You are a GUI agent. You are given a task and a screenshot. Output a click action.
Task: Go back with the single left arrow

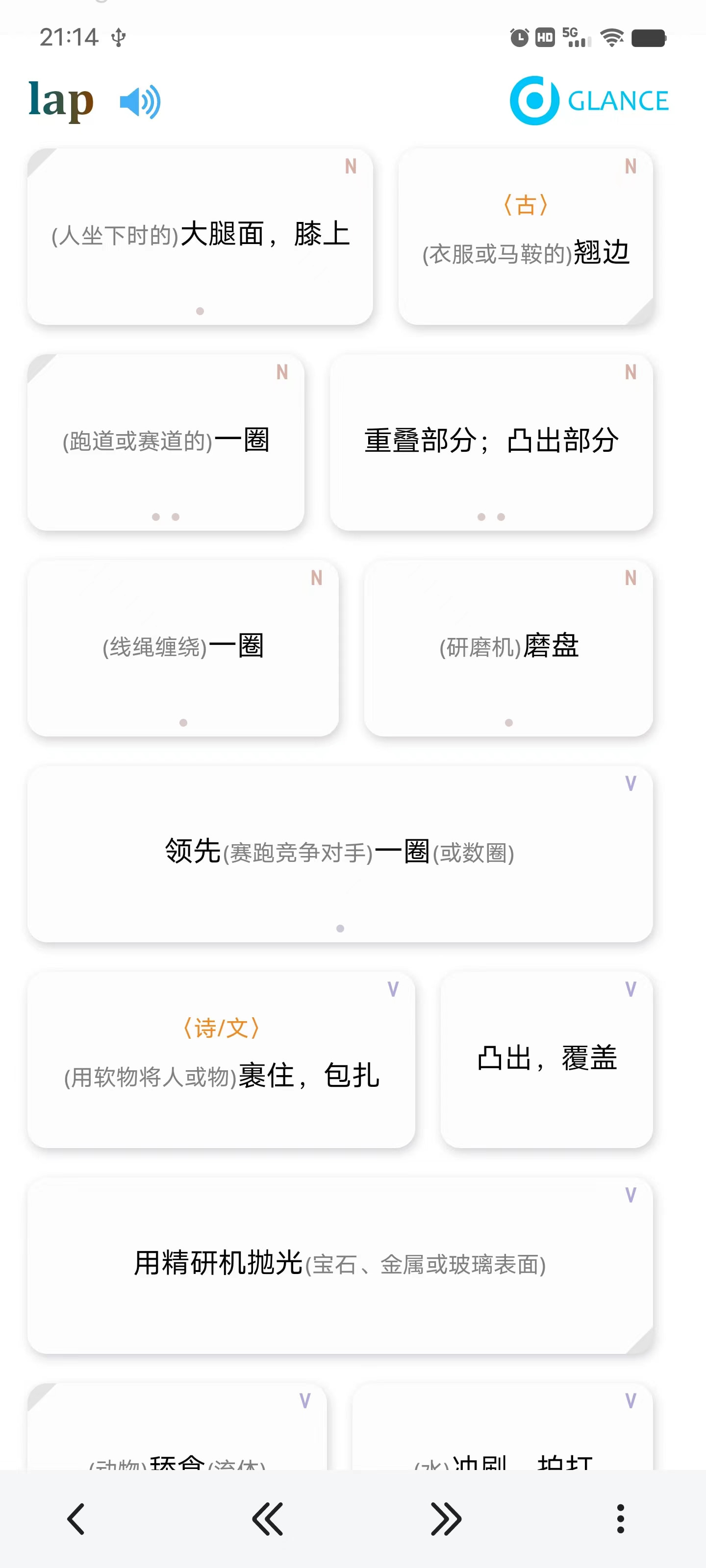point(76,1519)
